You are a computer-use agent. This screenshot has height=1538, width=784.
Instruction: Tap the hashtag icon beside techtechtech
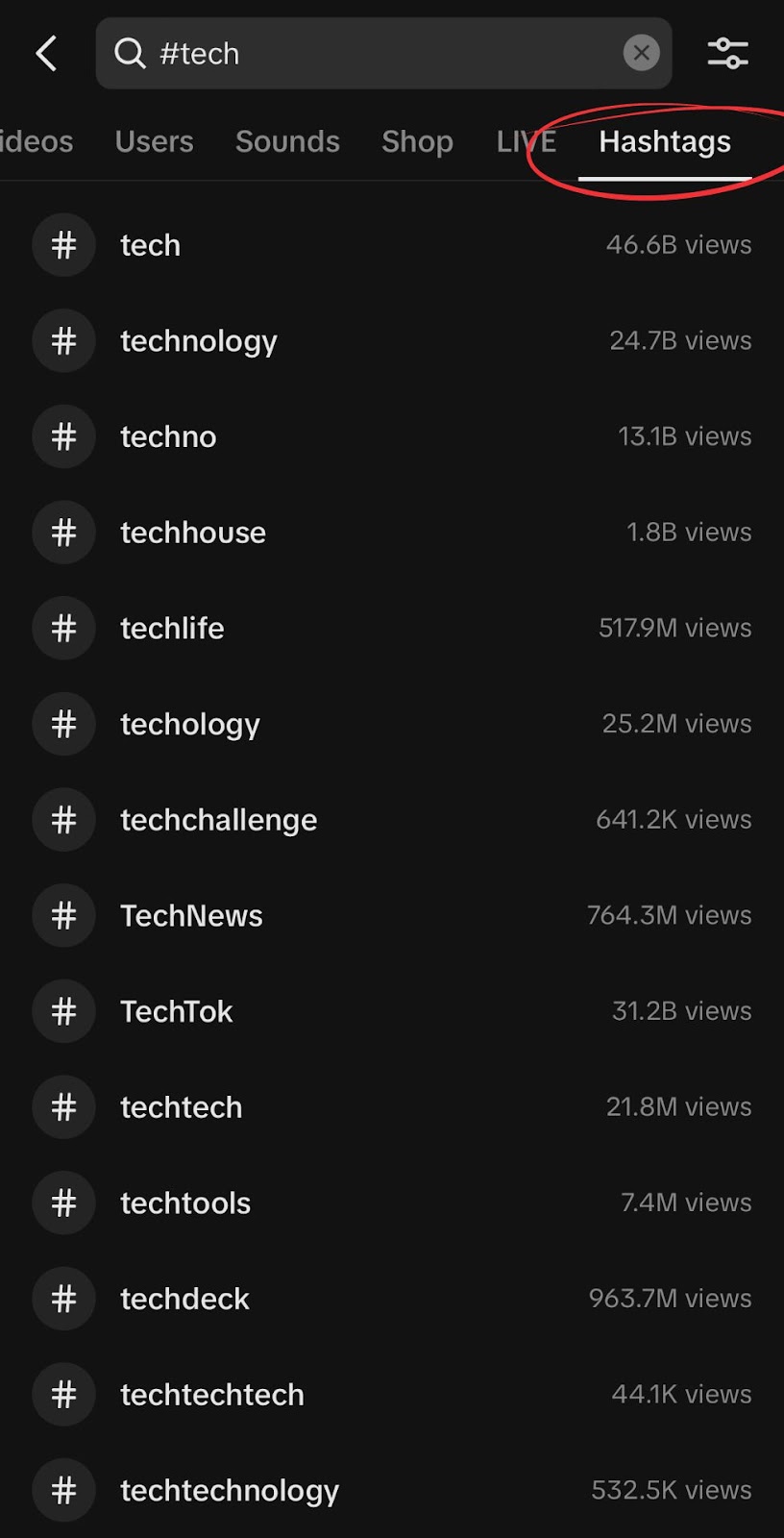63,1394
